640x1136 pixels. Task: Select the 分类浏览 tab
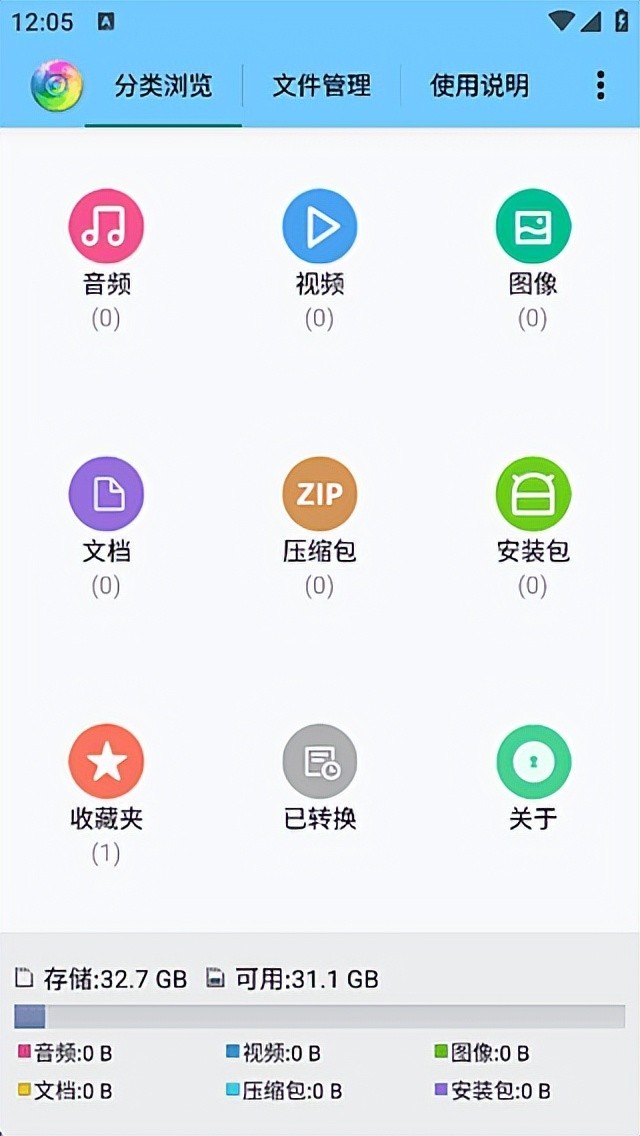[163, 86]
